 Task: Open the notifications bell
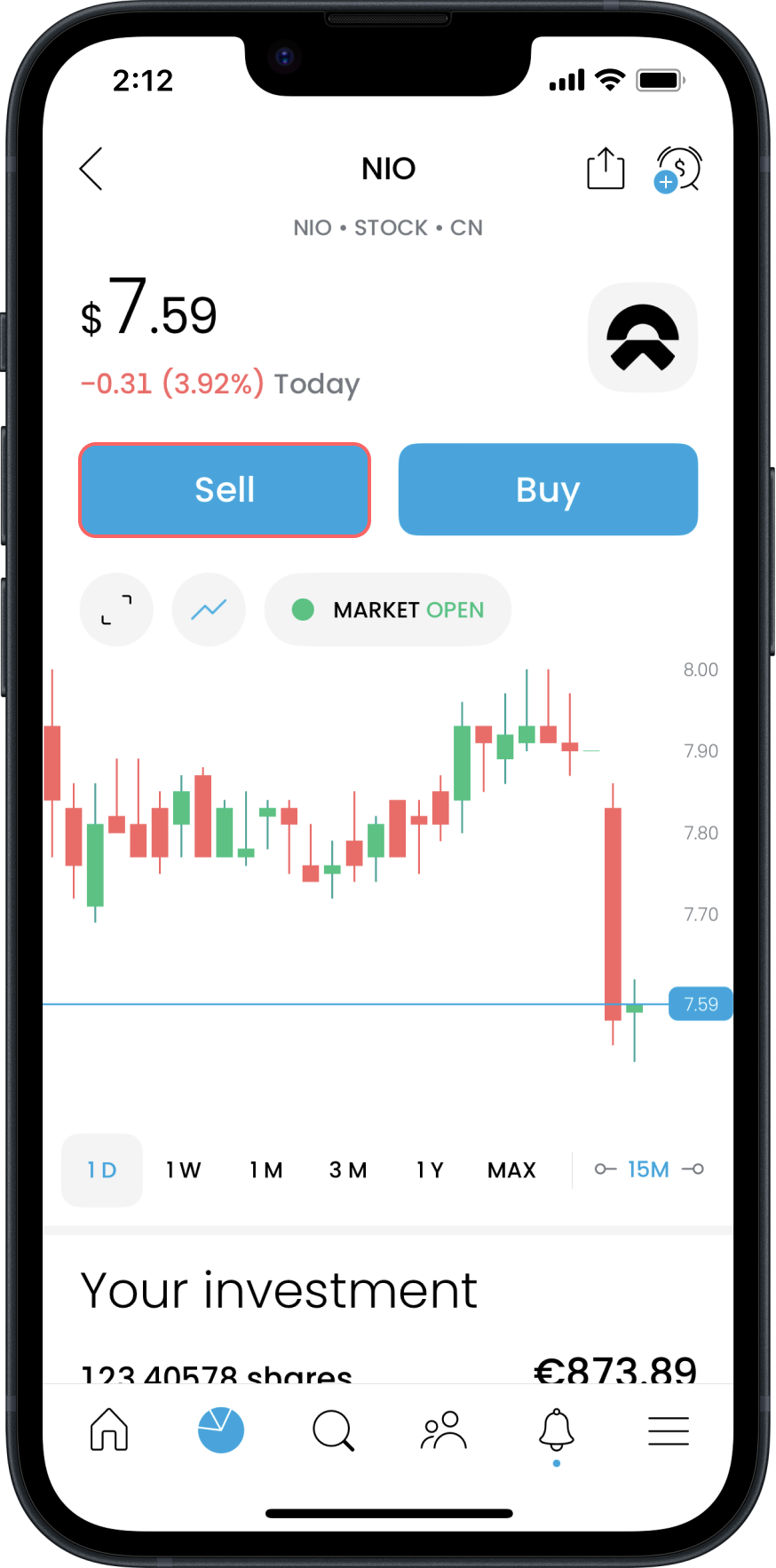point(557,1430)
